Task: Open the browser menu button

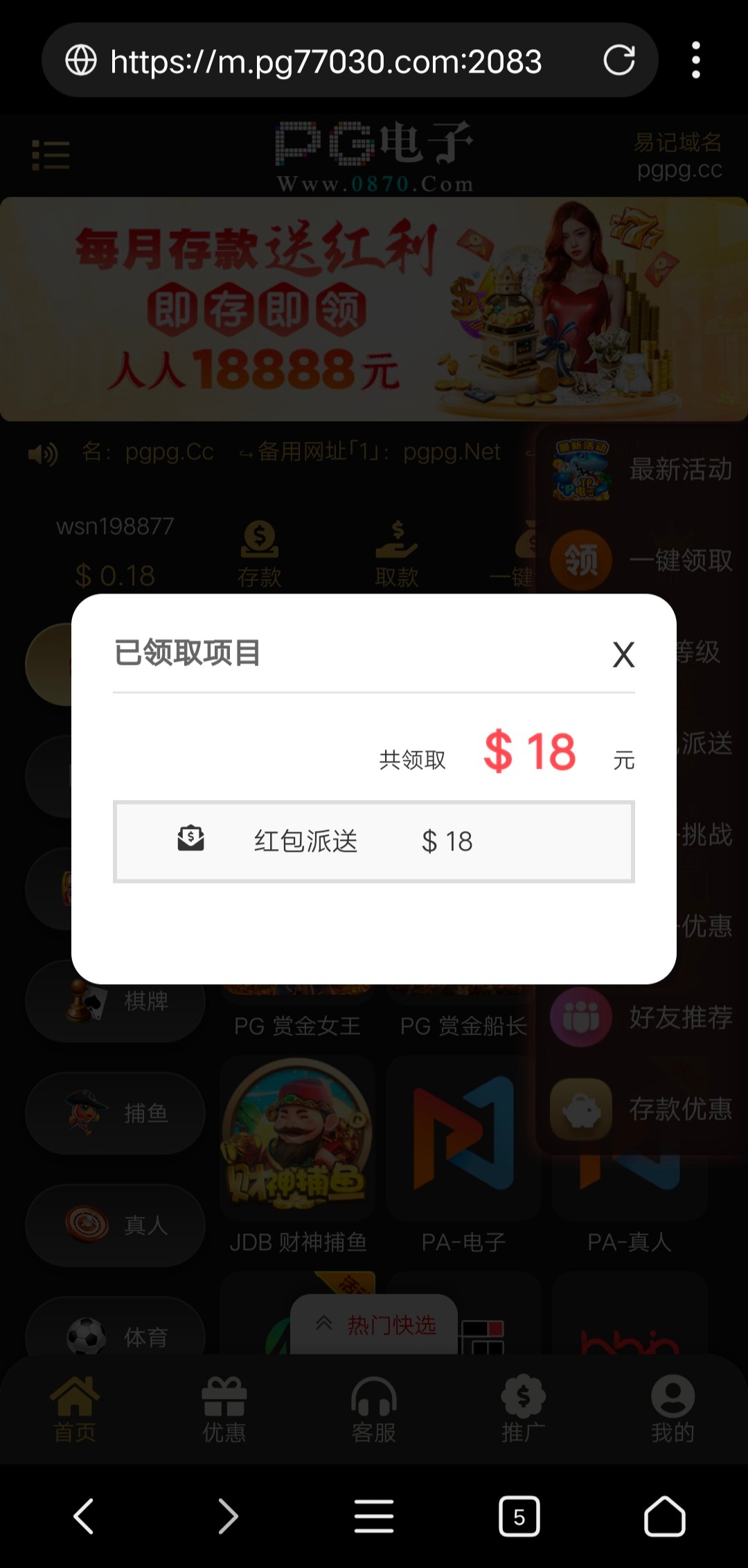Action: click(373, 1516)
